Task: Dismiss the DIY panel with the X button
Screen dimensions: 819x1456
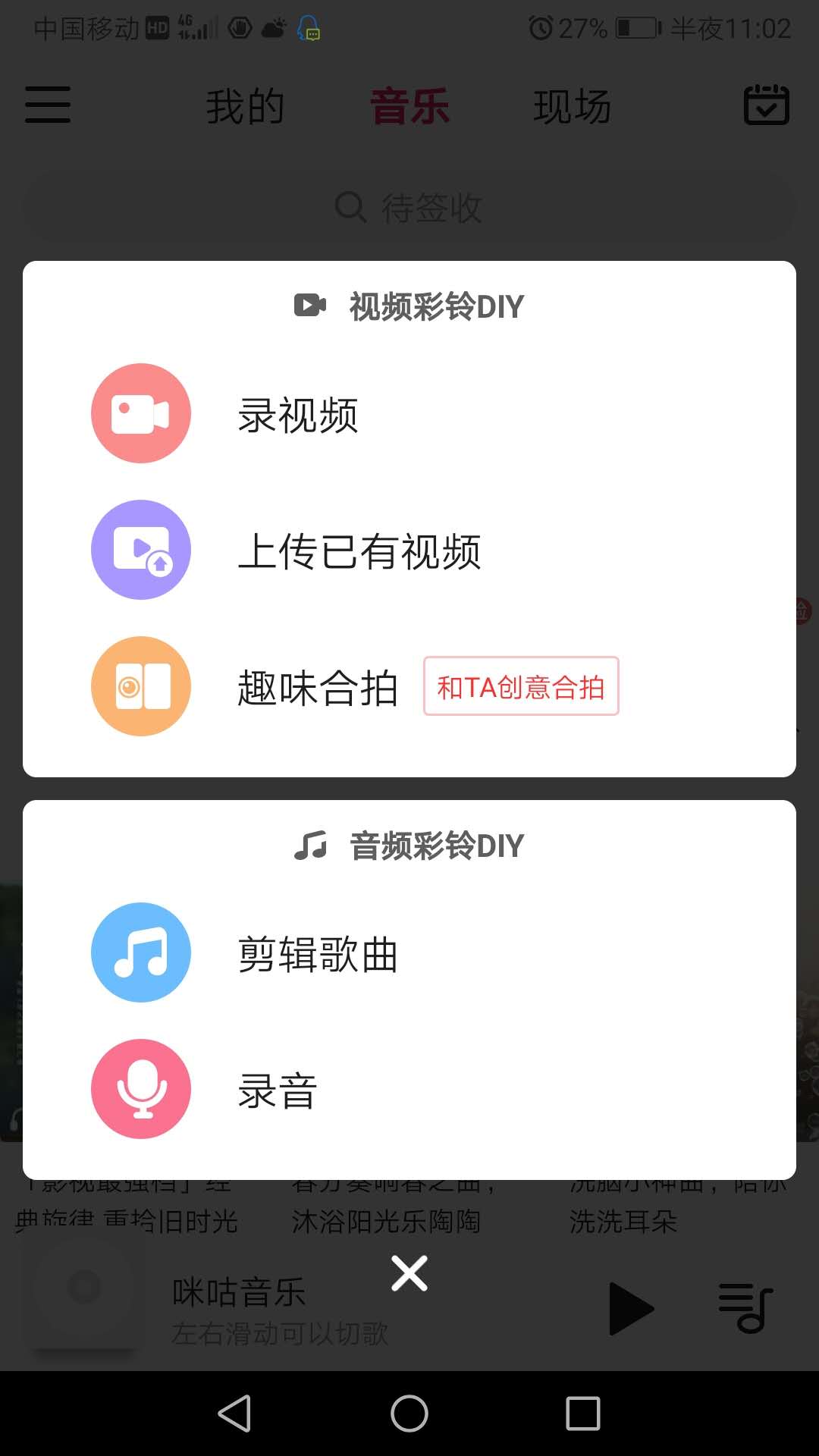Action: coord(409,1272)
